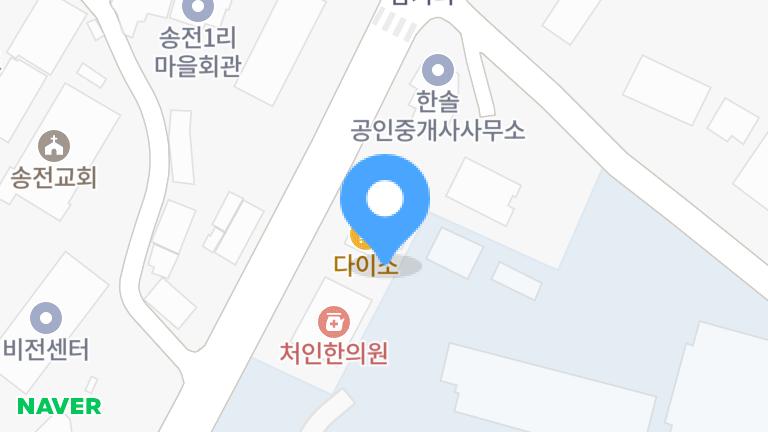This screenshot has width=768, height=432.
Task: Select the 비전센터 place marker
Action: click(x=46, y=319)
